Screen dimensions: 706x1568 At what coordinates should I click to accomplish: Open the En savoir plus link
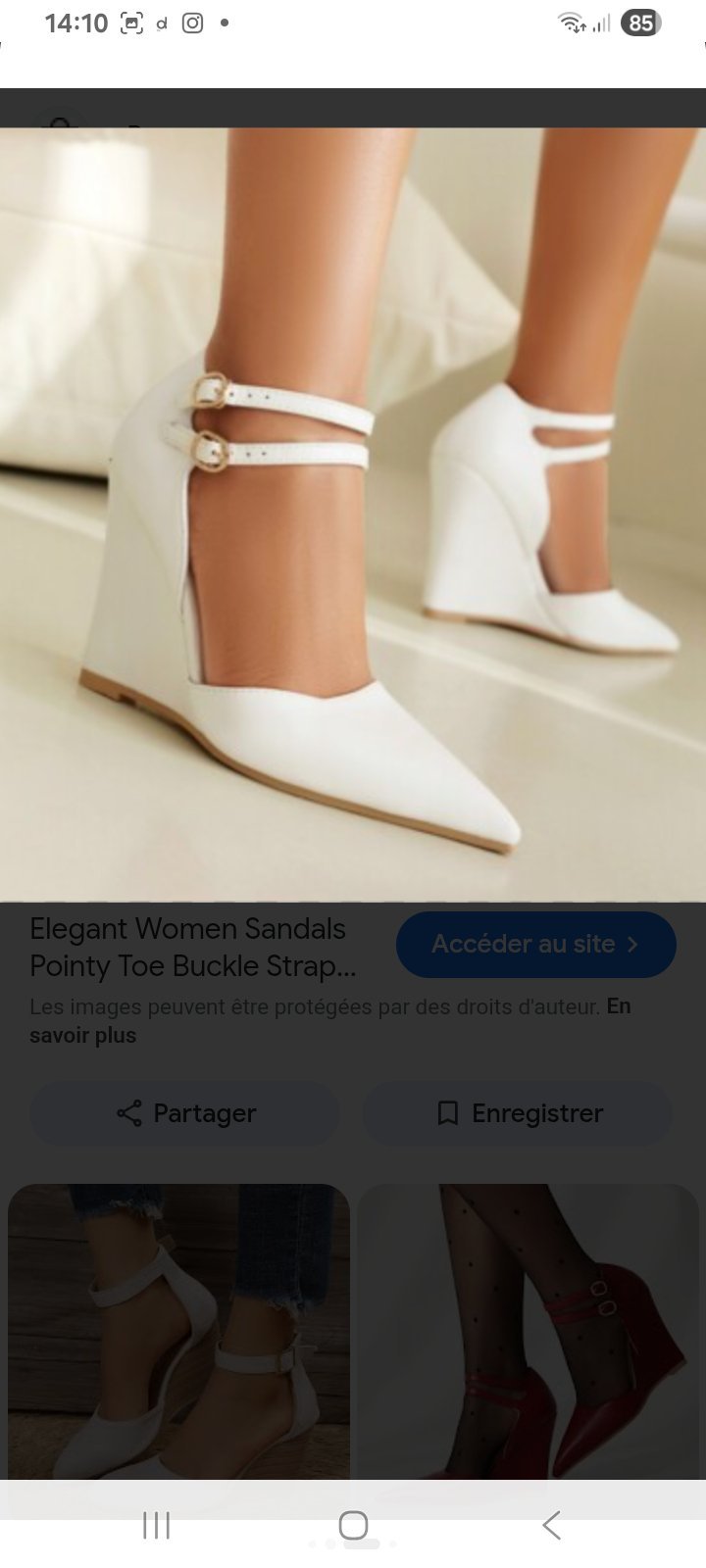(x=329, y=1020)
